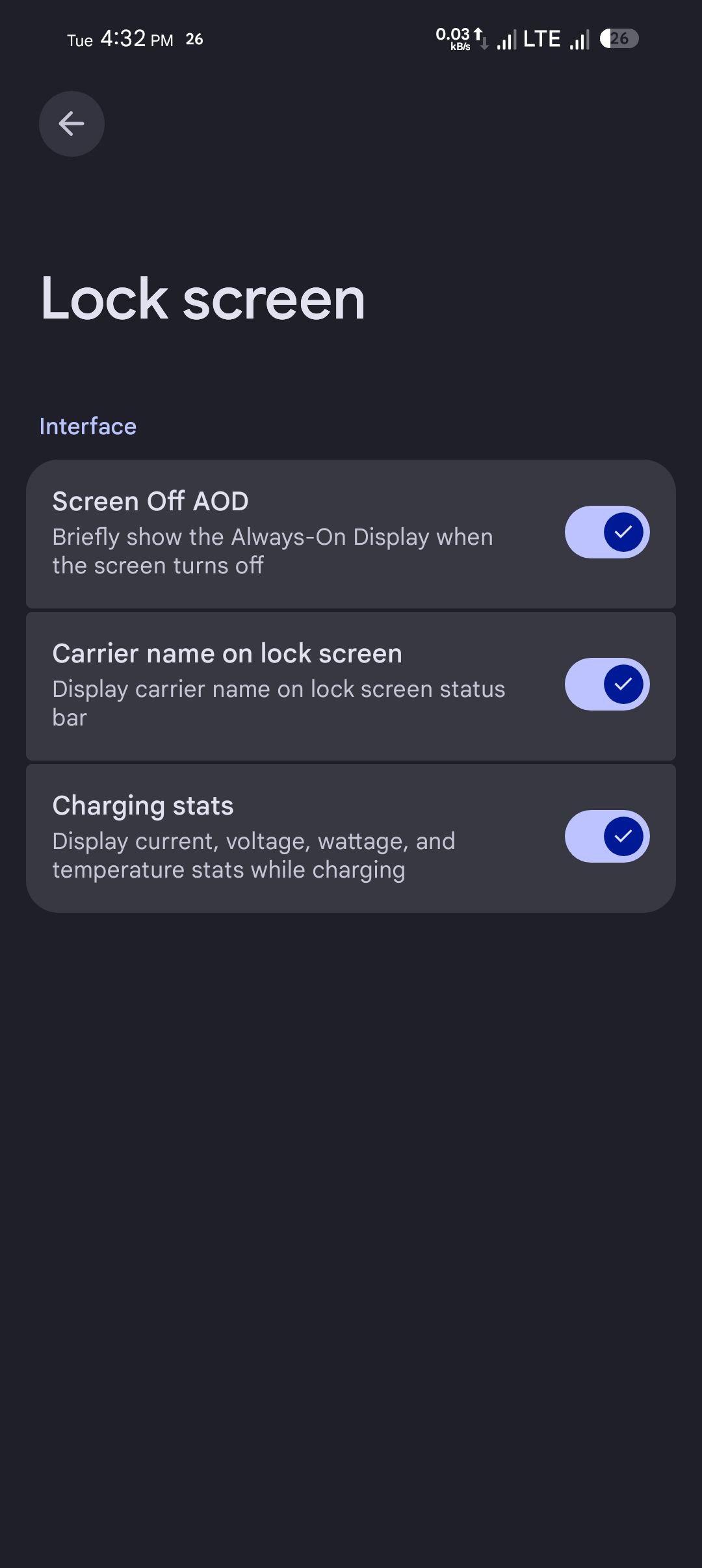This screenshot has width=702, height=1568.
Task: Disable Carrier name on lock screen
Action: [606, 684]
